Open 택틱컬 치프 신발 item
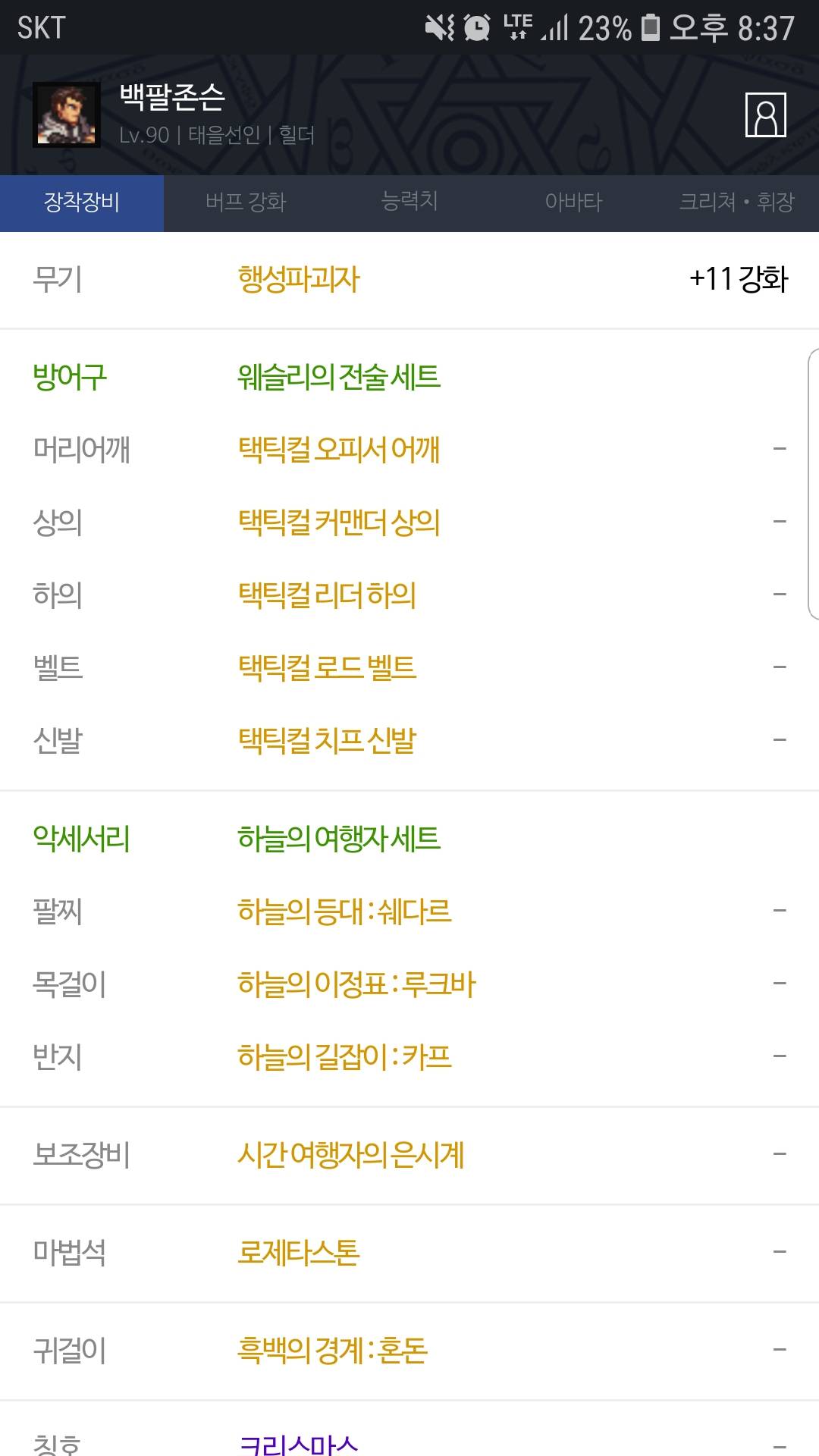The height and width of the screenshot is (1456, 819). 327,740
